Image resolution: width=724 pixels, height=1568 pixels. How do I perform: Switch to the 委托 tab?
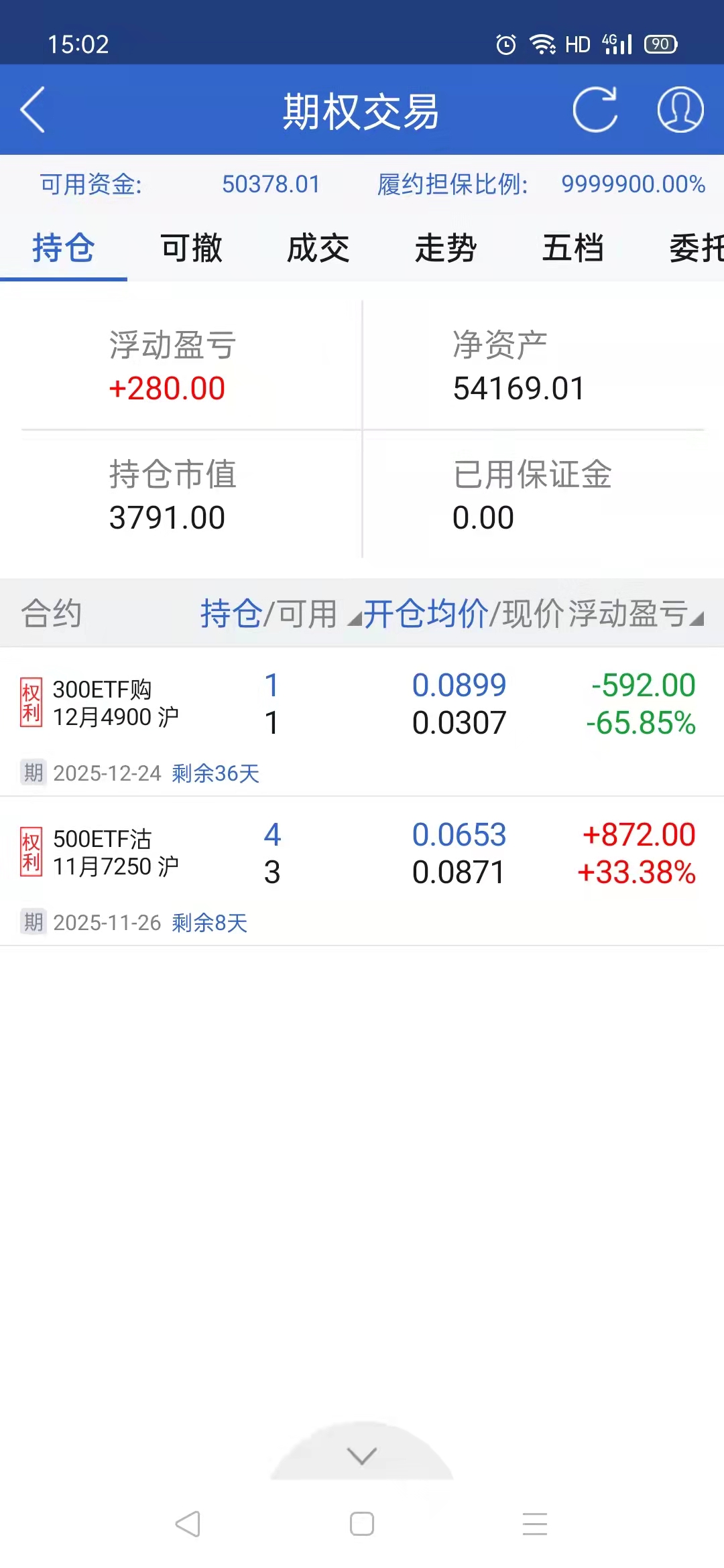point(696,249)
